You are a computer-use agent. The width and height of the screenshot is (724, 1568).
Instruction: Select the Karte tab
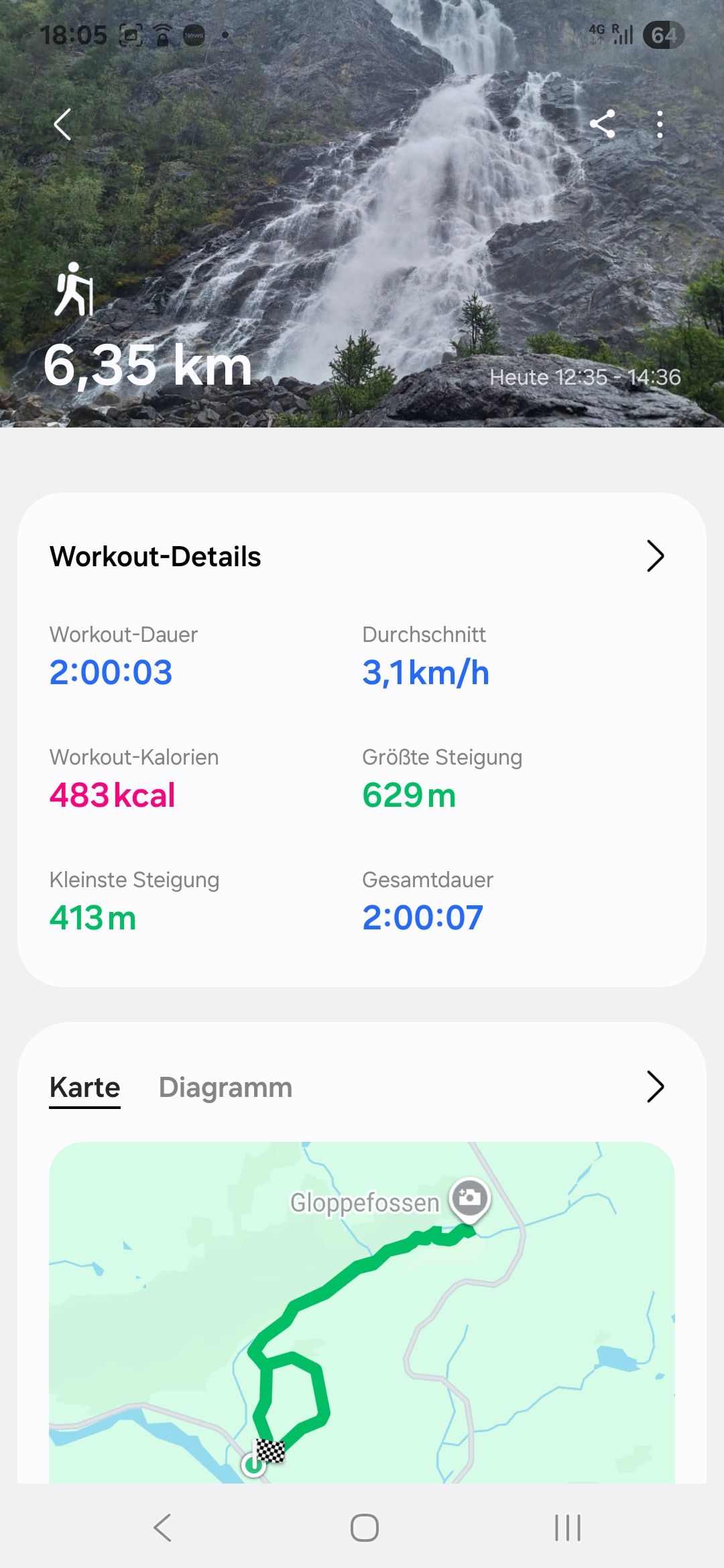(x=84, y=1088)
